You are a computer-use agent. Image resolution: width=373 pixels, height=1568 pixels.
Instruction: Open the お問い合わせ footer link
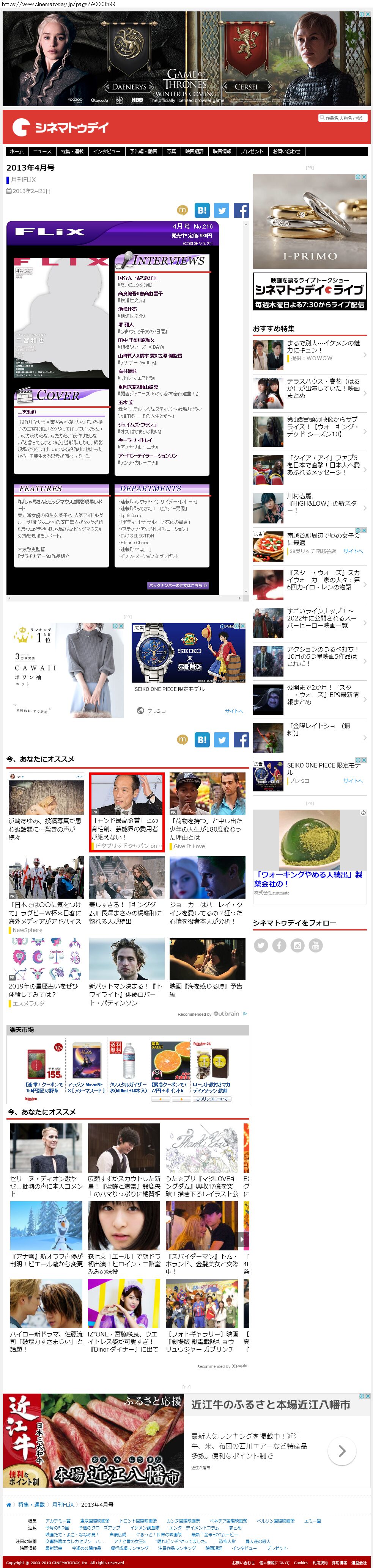click(243, 1563)
